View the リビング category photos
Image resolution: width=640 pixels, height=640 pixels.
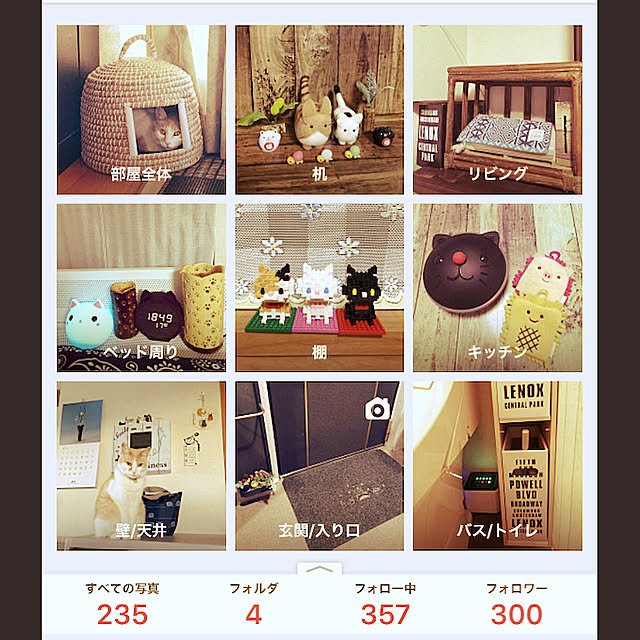[497, 109]
